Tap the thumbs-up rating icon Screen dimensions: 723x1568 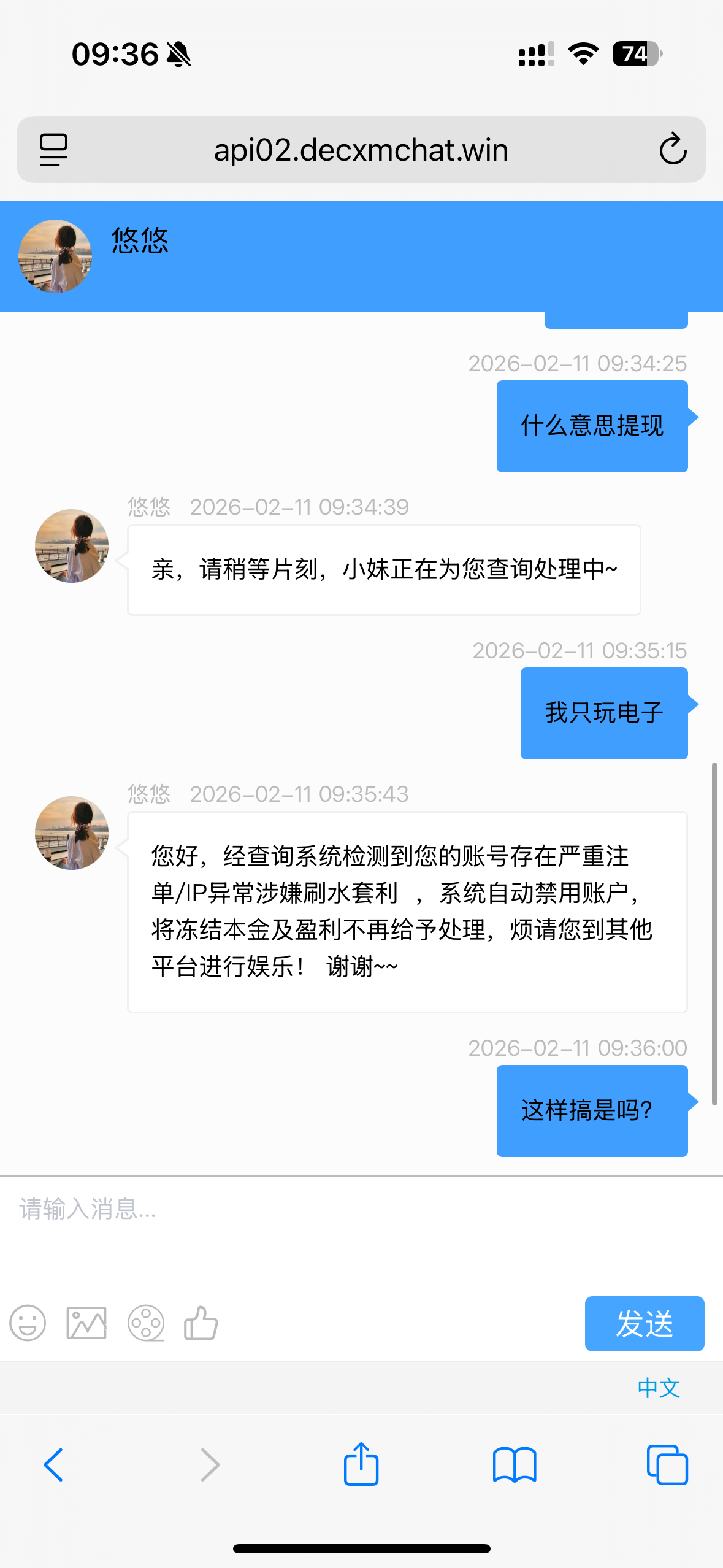[x=201, y=1323]
